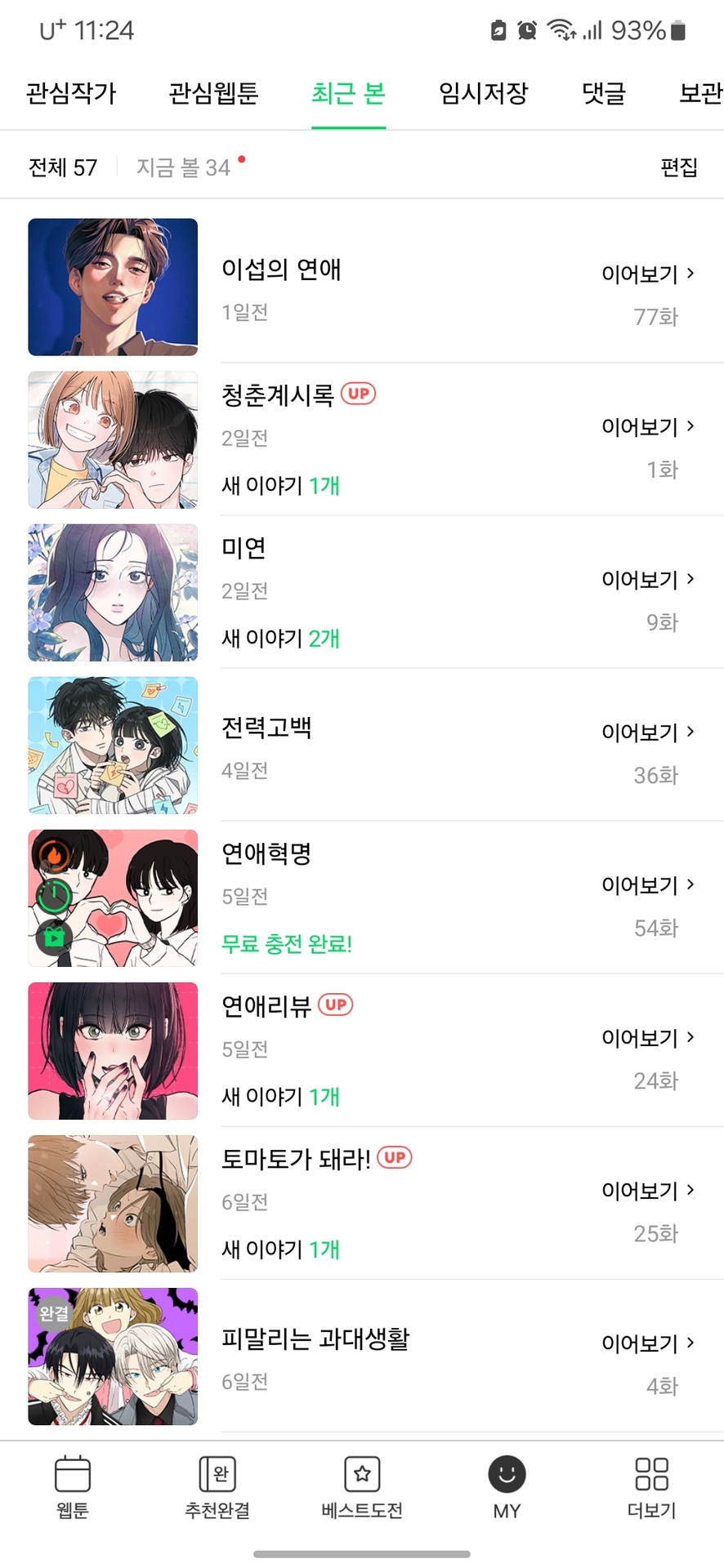724x1568 pixels.
Task: Open the 더보기 bottom tab
Action: point(651,1487)
